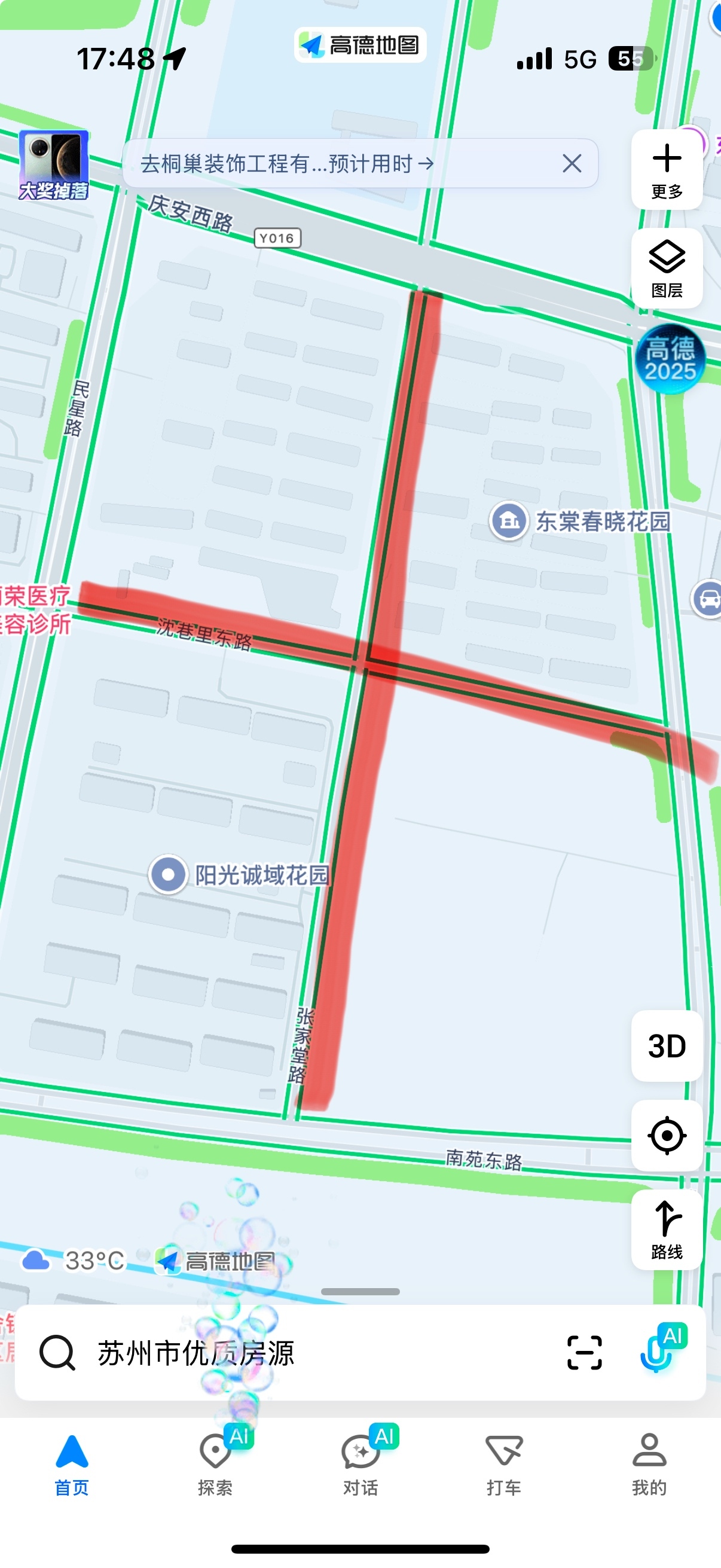
Task: Switch the map to 3D view
Action: (667, 1046)
